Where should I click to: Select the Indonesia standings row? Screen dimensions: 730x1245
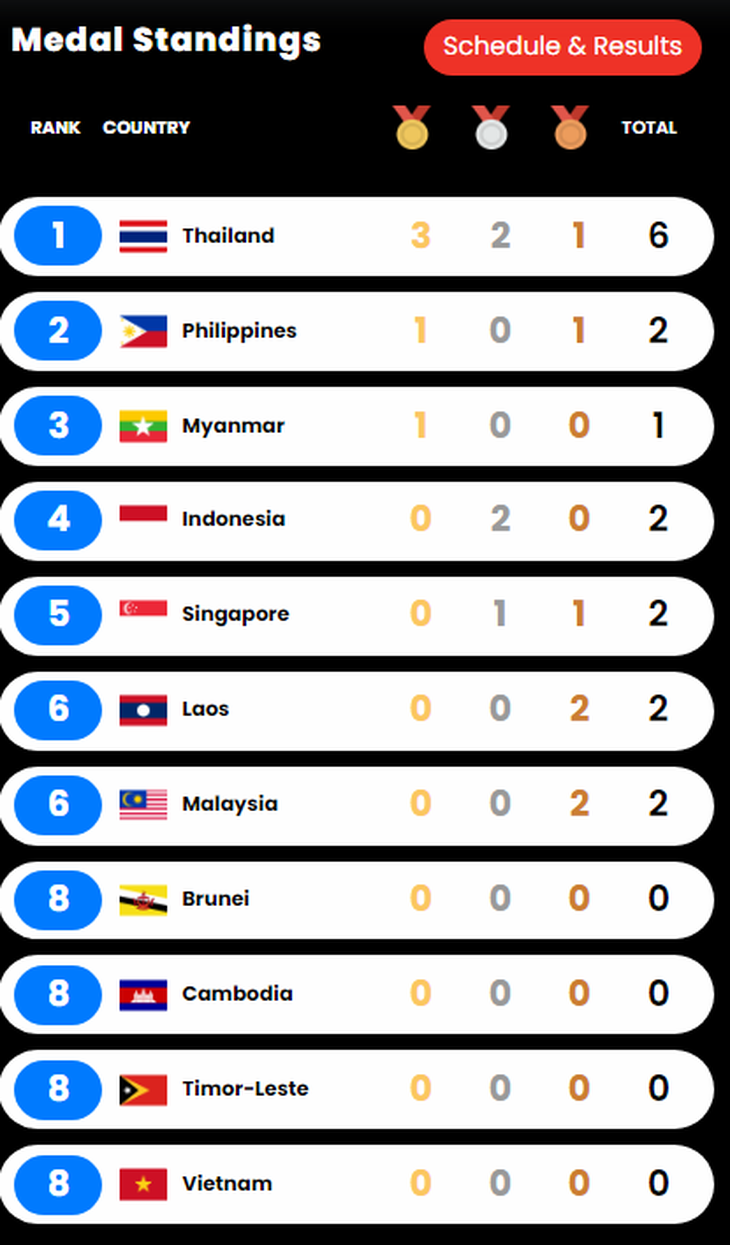pos(365,519)
